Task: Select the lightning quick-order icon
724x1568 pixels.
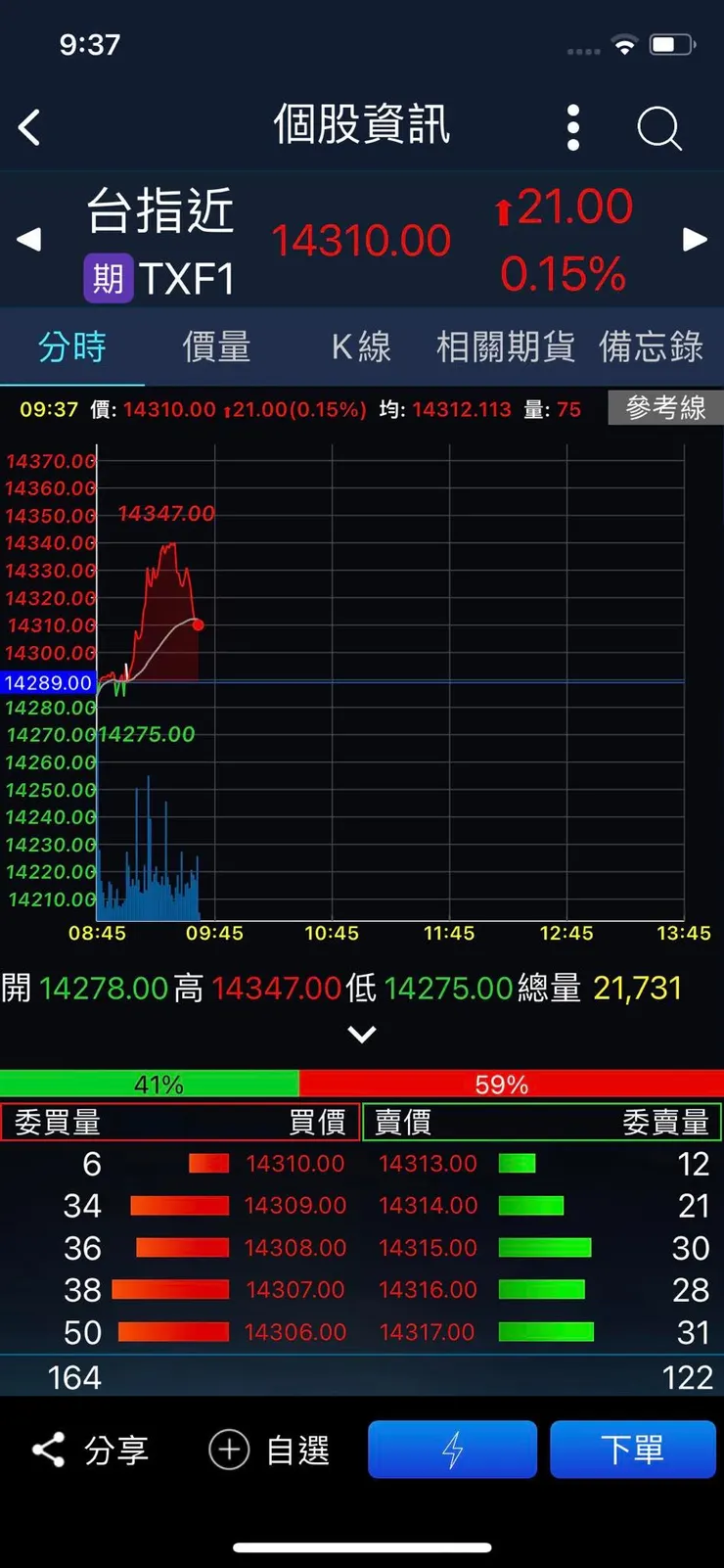Action: click(x=452, y=1450)
